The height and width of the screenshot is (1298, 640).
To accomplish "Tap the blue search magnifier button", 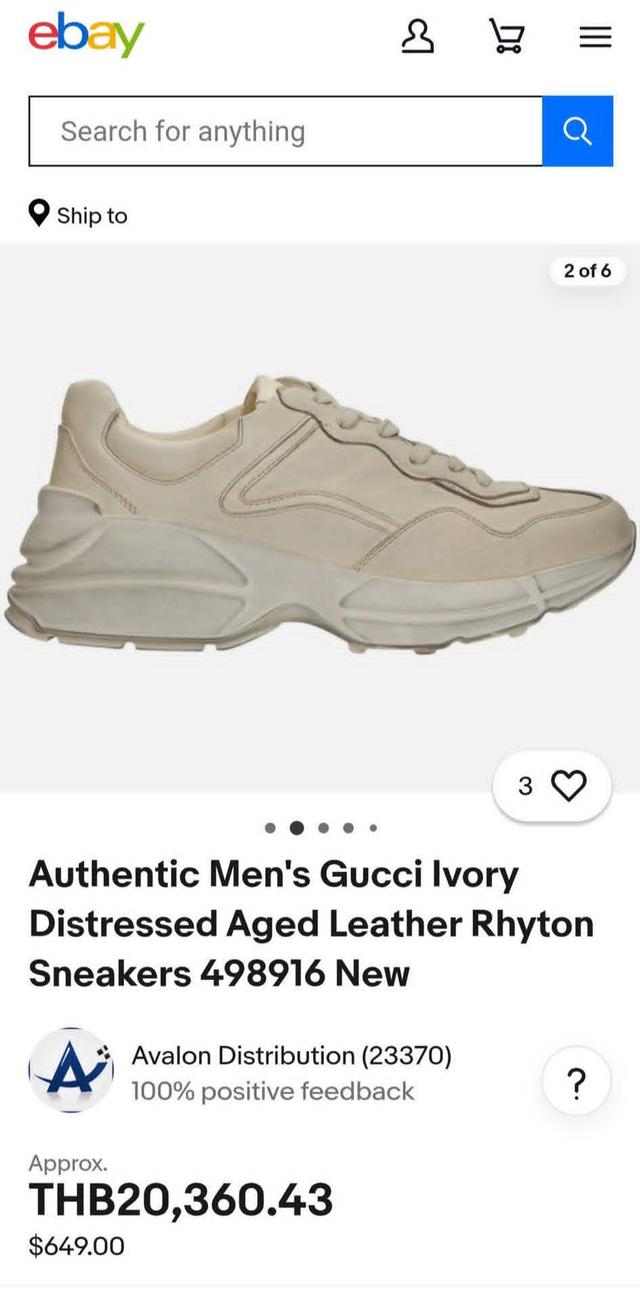I will tap(577, 131).
